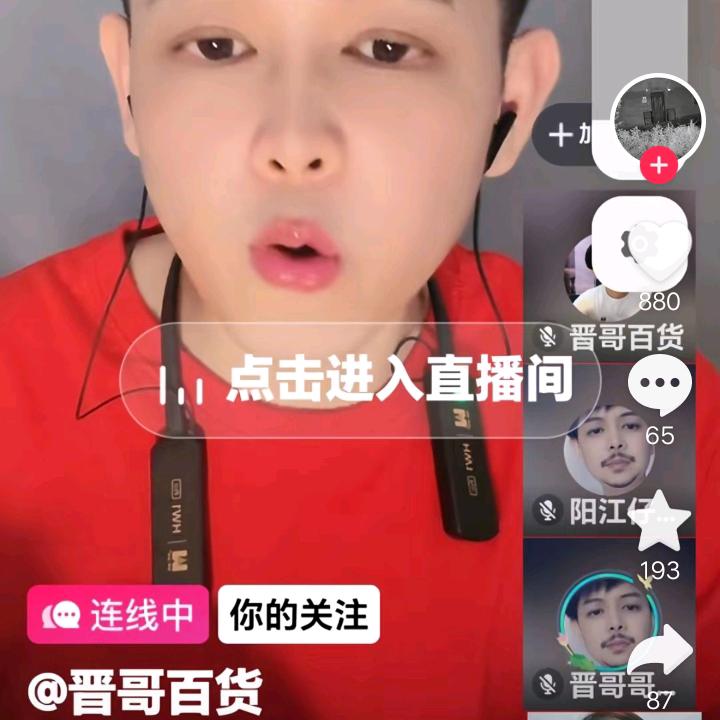Open the comments bubble
Screen dimensions: 720x720
point(659,384)
